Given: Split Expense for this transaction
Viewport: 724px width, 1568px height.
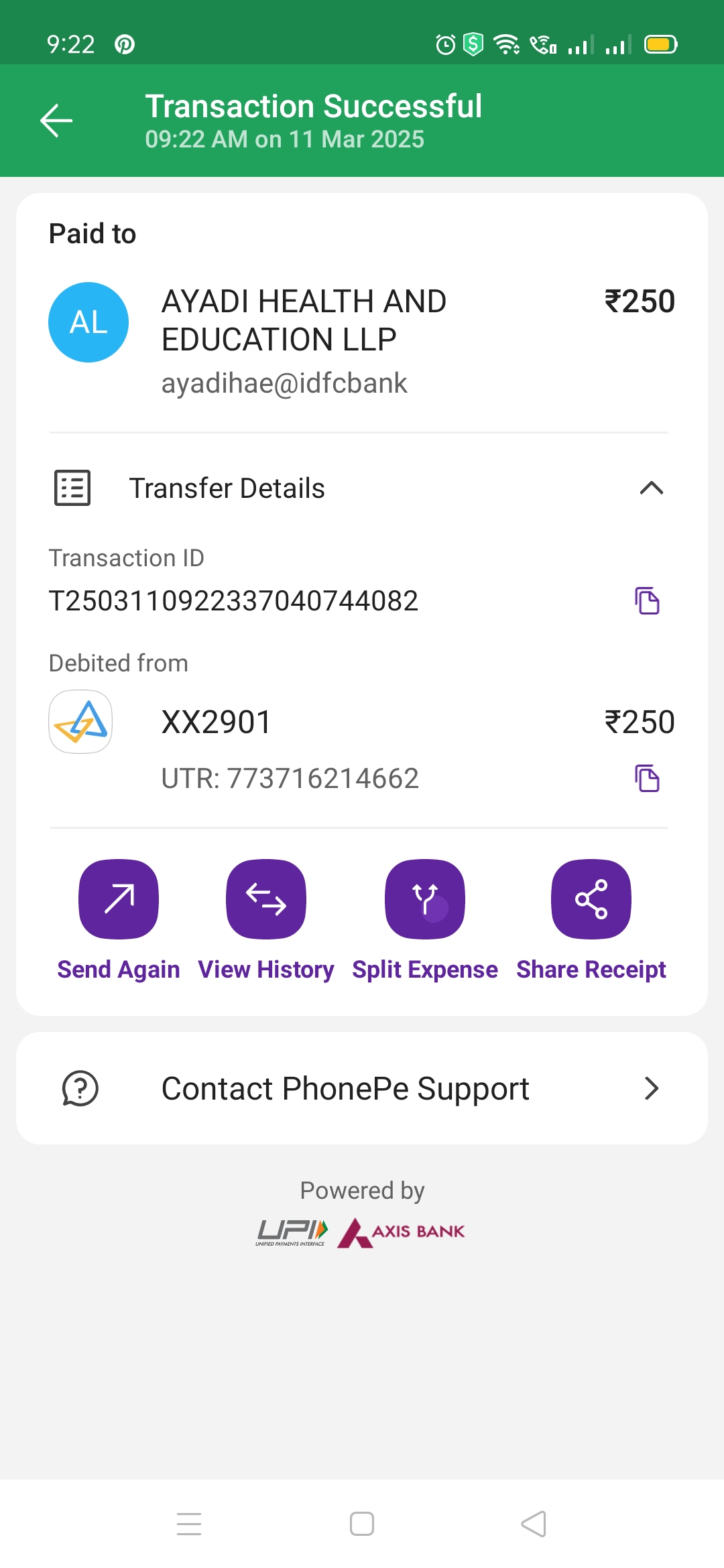Looking at the screenshot, I should click(x=425, y=899).
